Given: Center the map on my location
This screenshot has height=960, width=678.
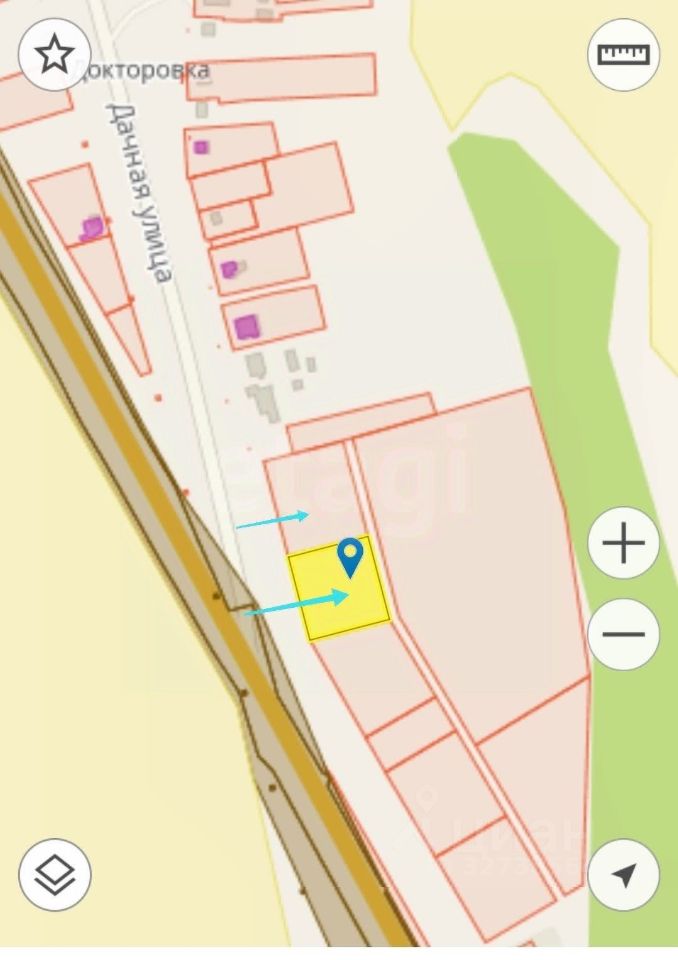Looking at the screenshot, I should (623, 875).
